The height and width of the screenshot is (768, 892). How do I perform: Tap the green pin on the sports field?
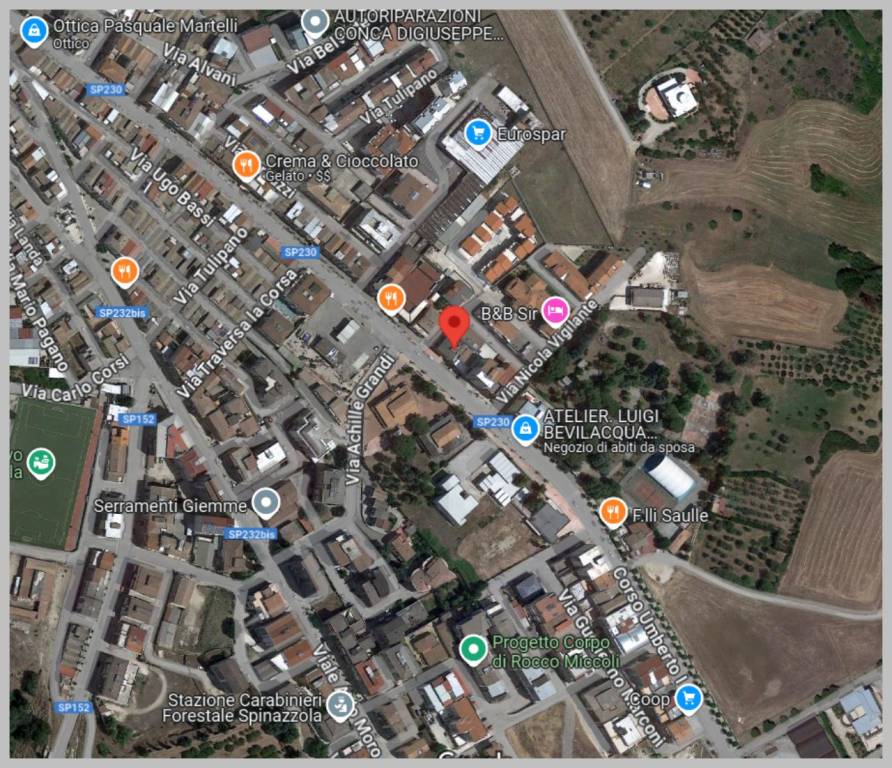click(41, 463)
